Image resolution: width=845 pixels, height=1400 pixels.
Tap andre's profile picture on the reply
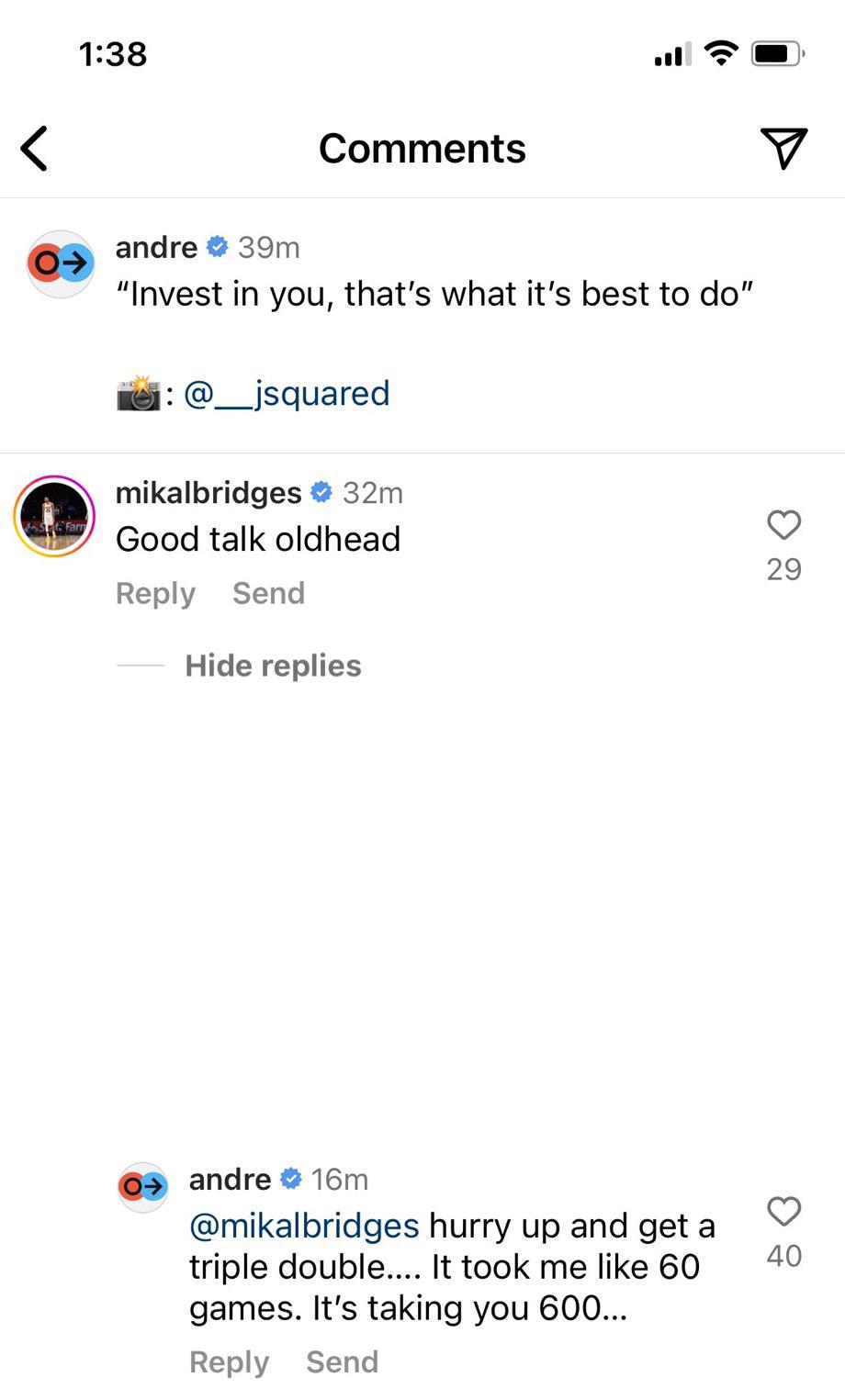(x=142, y=1186)
